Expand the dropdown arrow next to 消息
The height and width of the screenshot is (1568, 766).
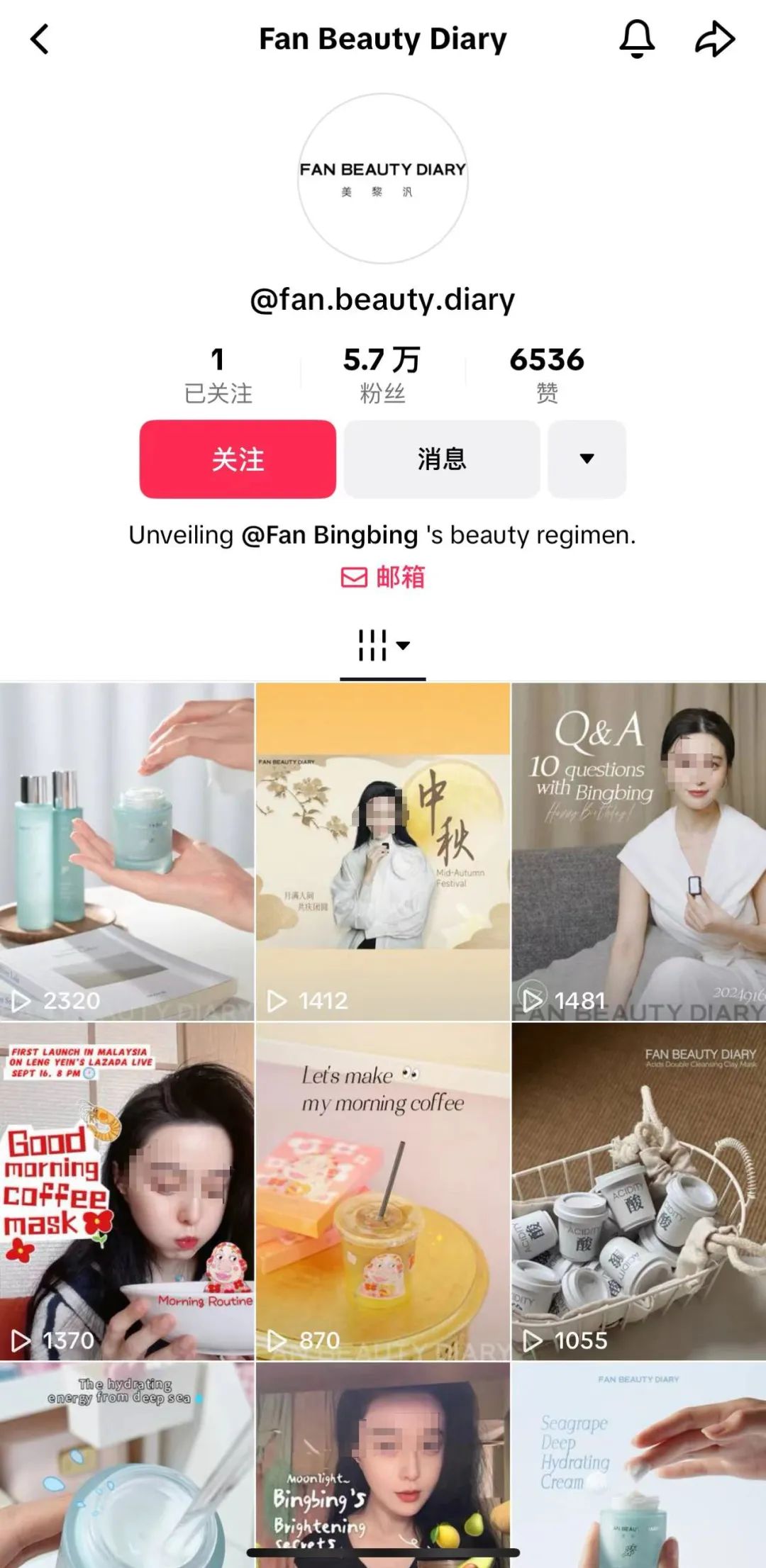pos(587,459)
